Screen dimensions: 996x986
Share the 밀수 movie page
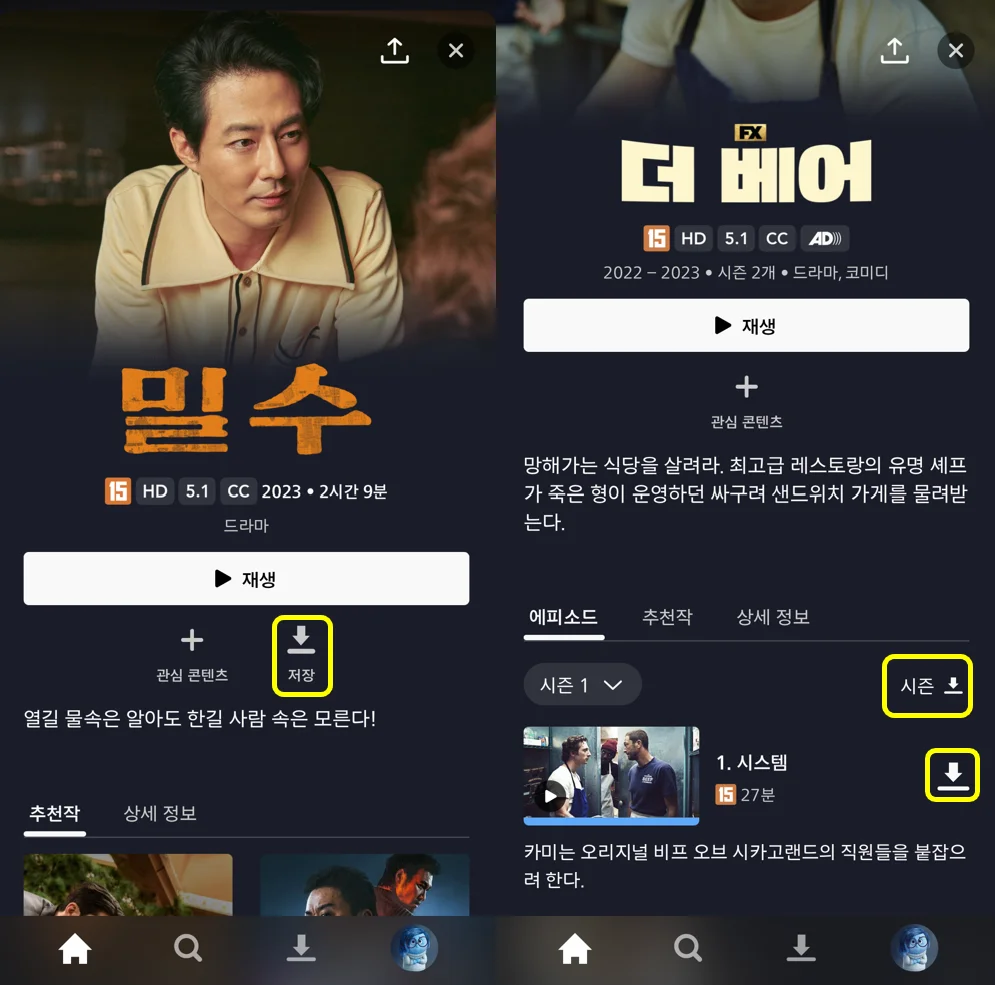tap(395, 51)
